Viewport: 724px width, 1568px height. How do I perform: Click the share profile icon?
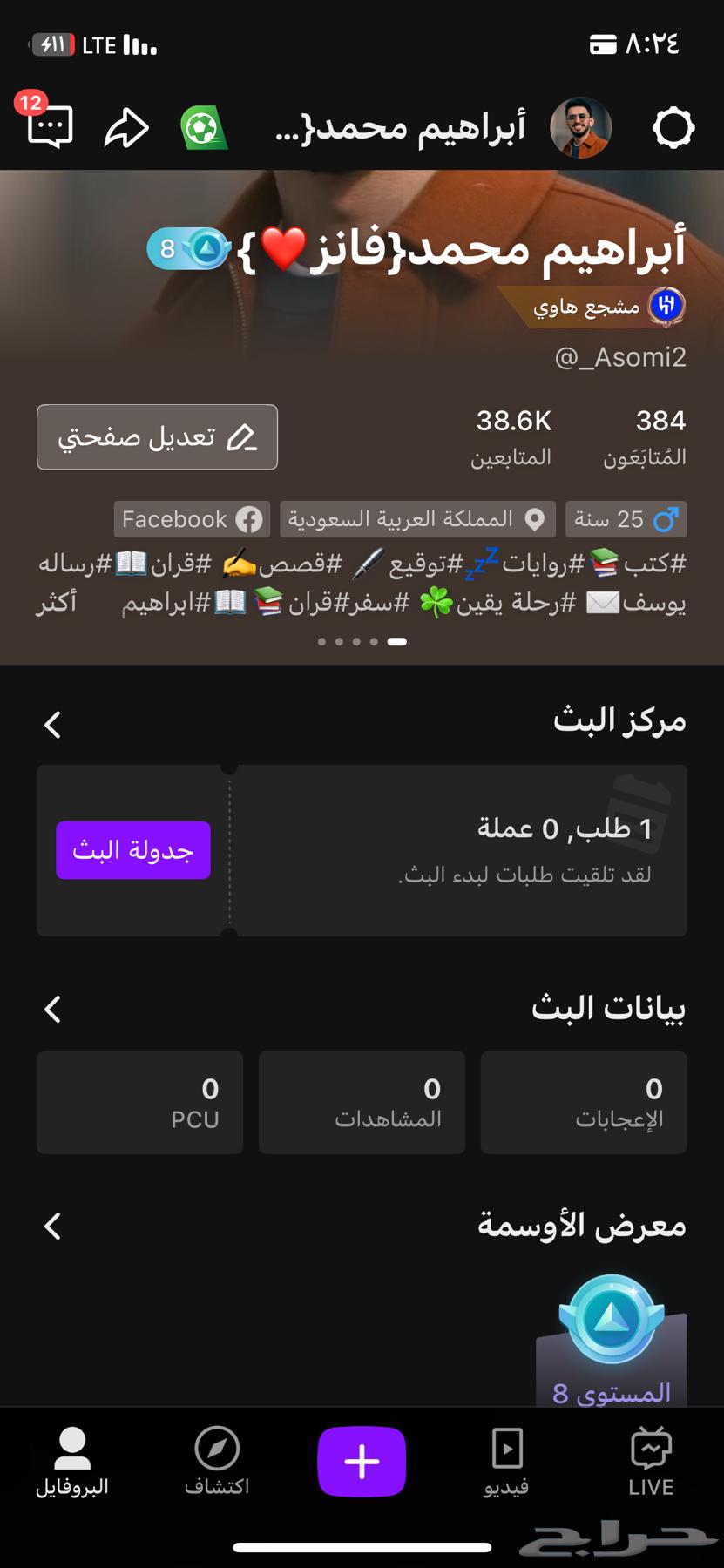[126, 127]
